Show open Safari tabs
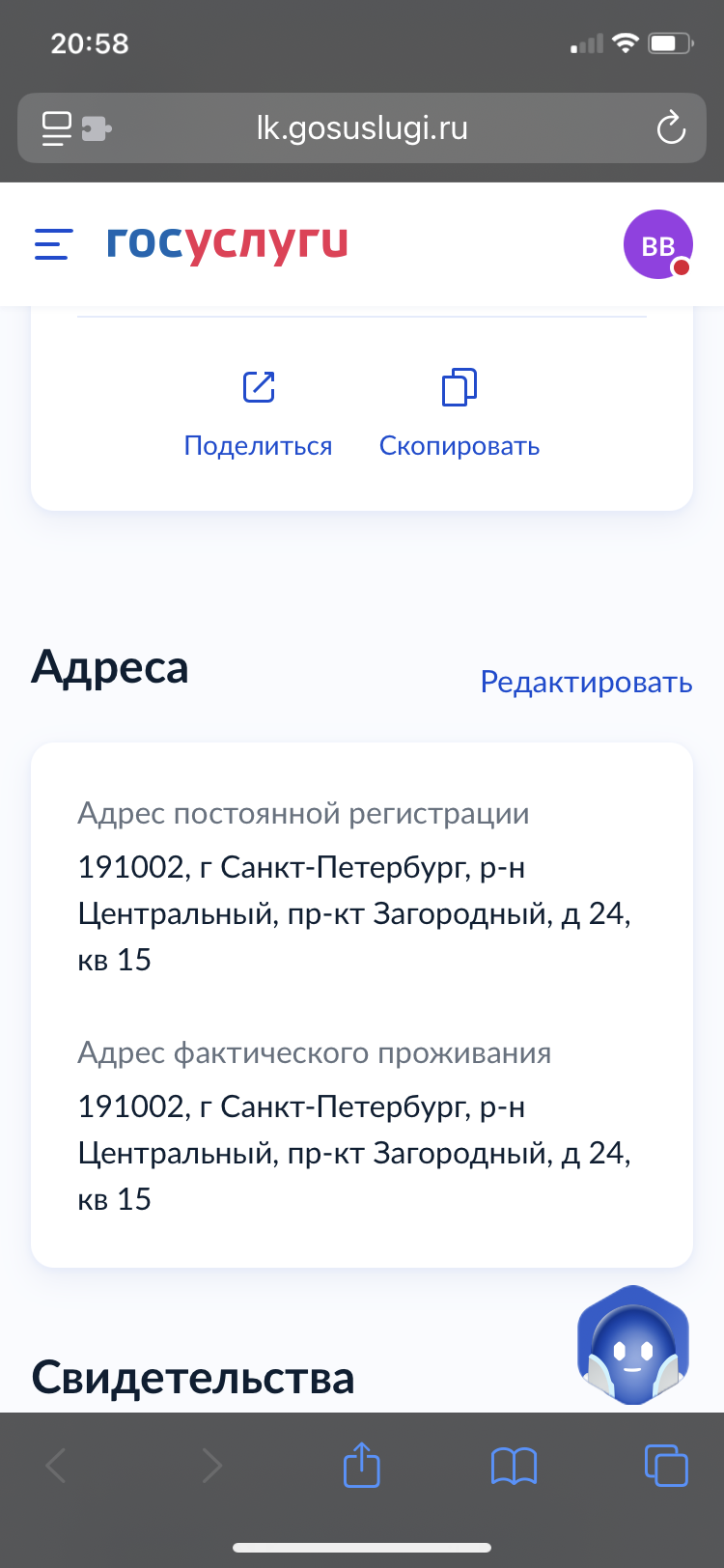724x1568 pixels. point(666,1465)
